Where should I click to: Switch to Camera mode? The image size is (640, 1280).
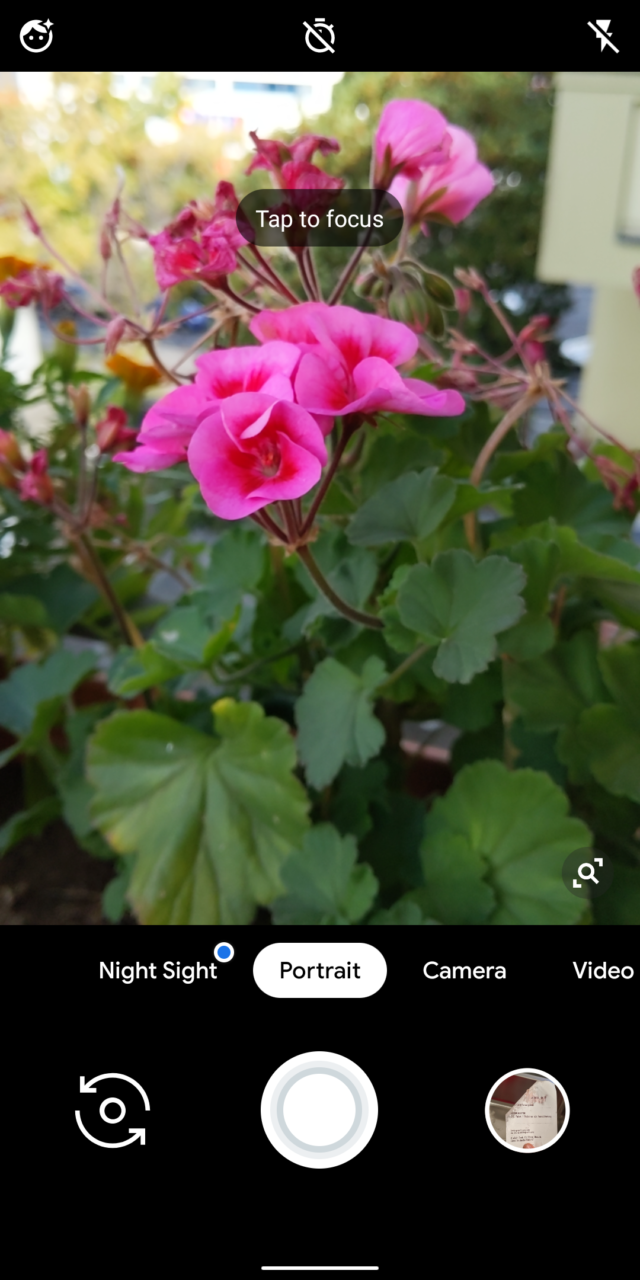coord(464,970)
